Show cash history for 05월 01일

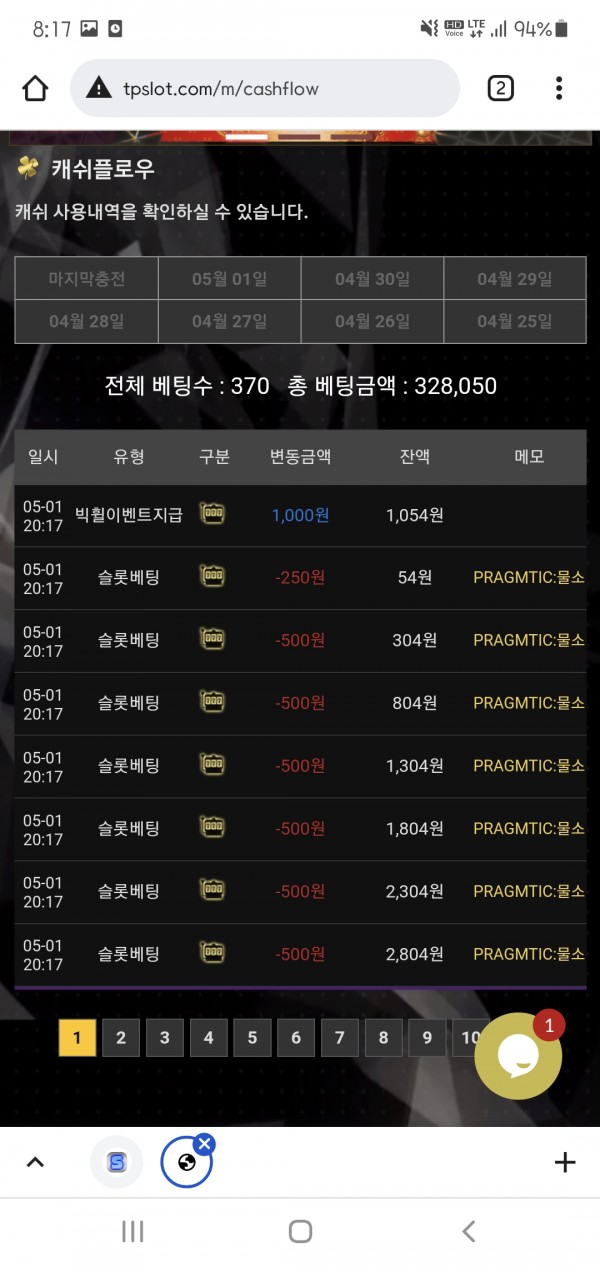[229, 279]
